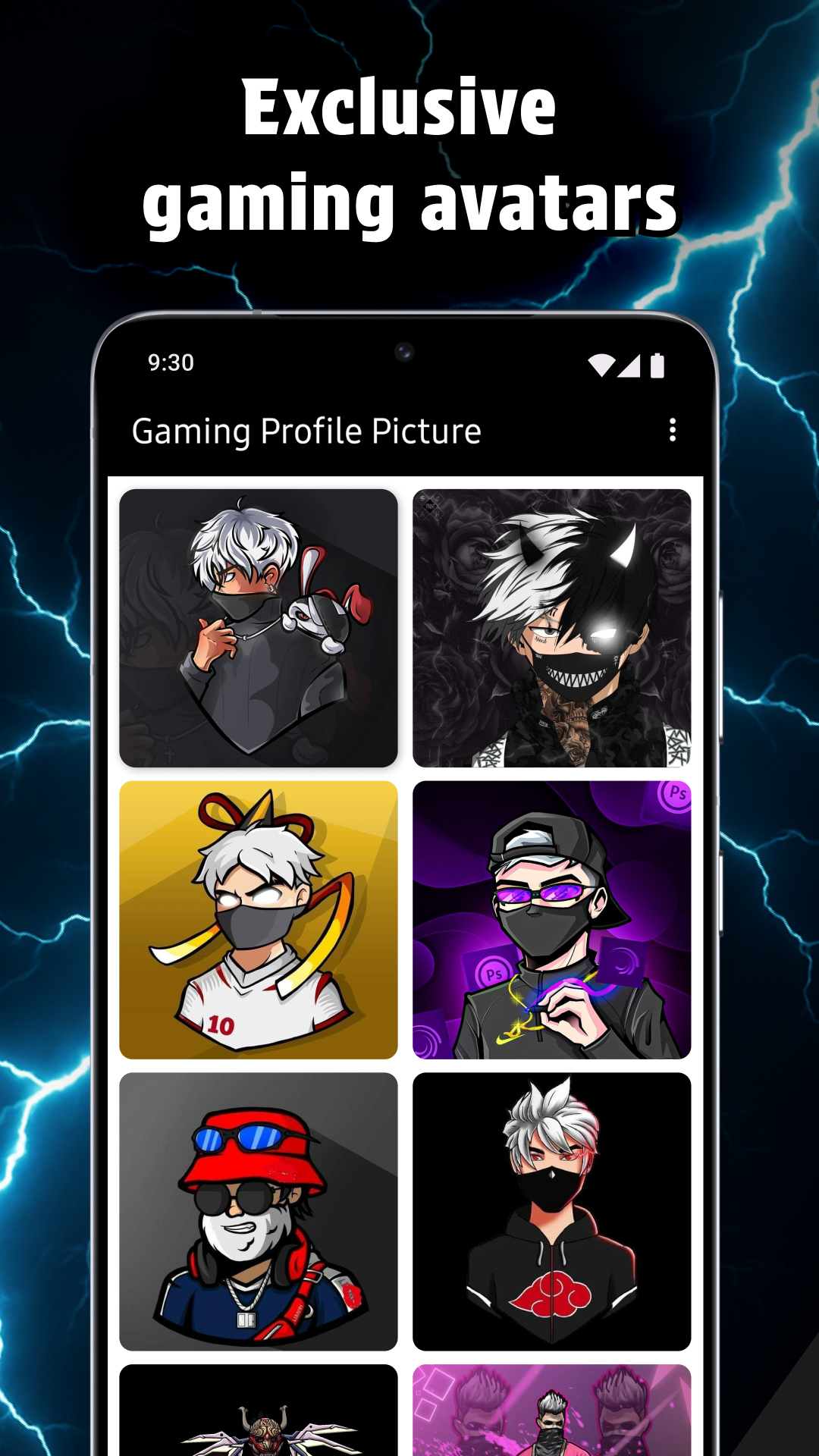Open the three-dot overflow menu
This screenshot has width=819, height=1456.
click(671, 430)
